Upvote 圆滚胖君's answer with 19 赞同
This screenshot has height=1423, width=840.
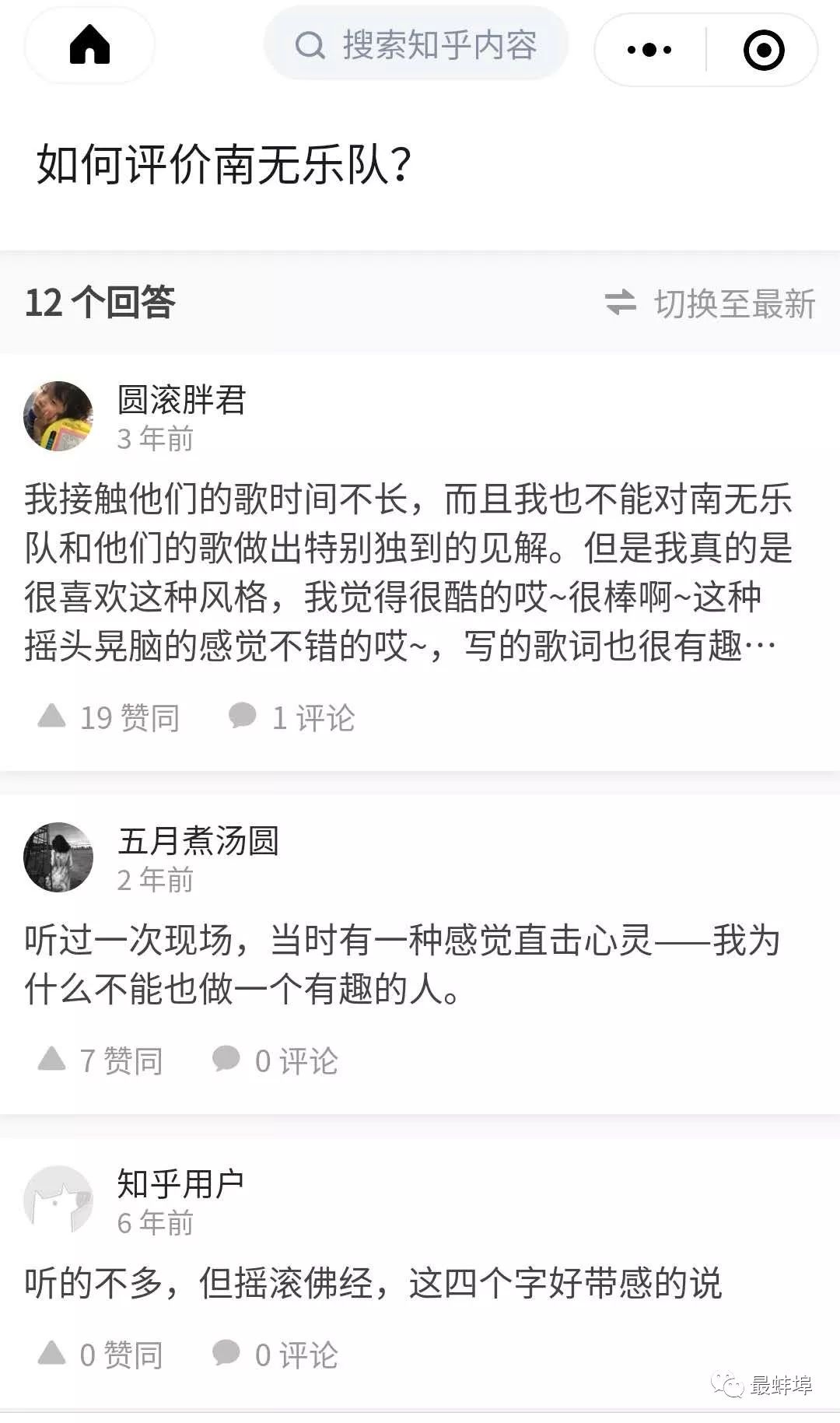pyautogui.click(x=109, y=717)
